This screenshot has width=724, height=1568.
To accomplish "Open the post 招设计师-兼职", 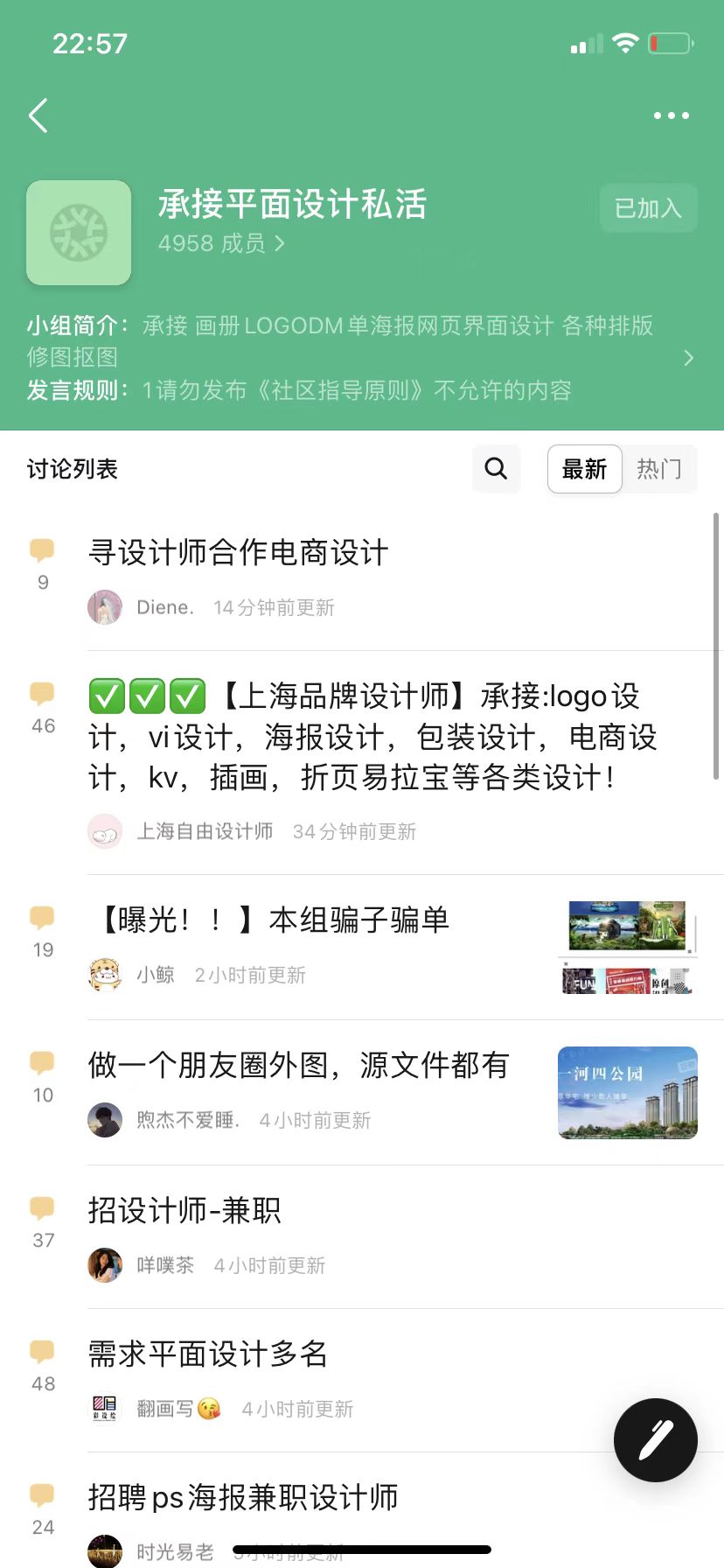I will pyautogui.click(x=184, y=1211).
